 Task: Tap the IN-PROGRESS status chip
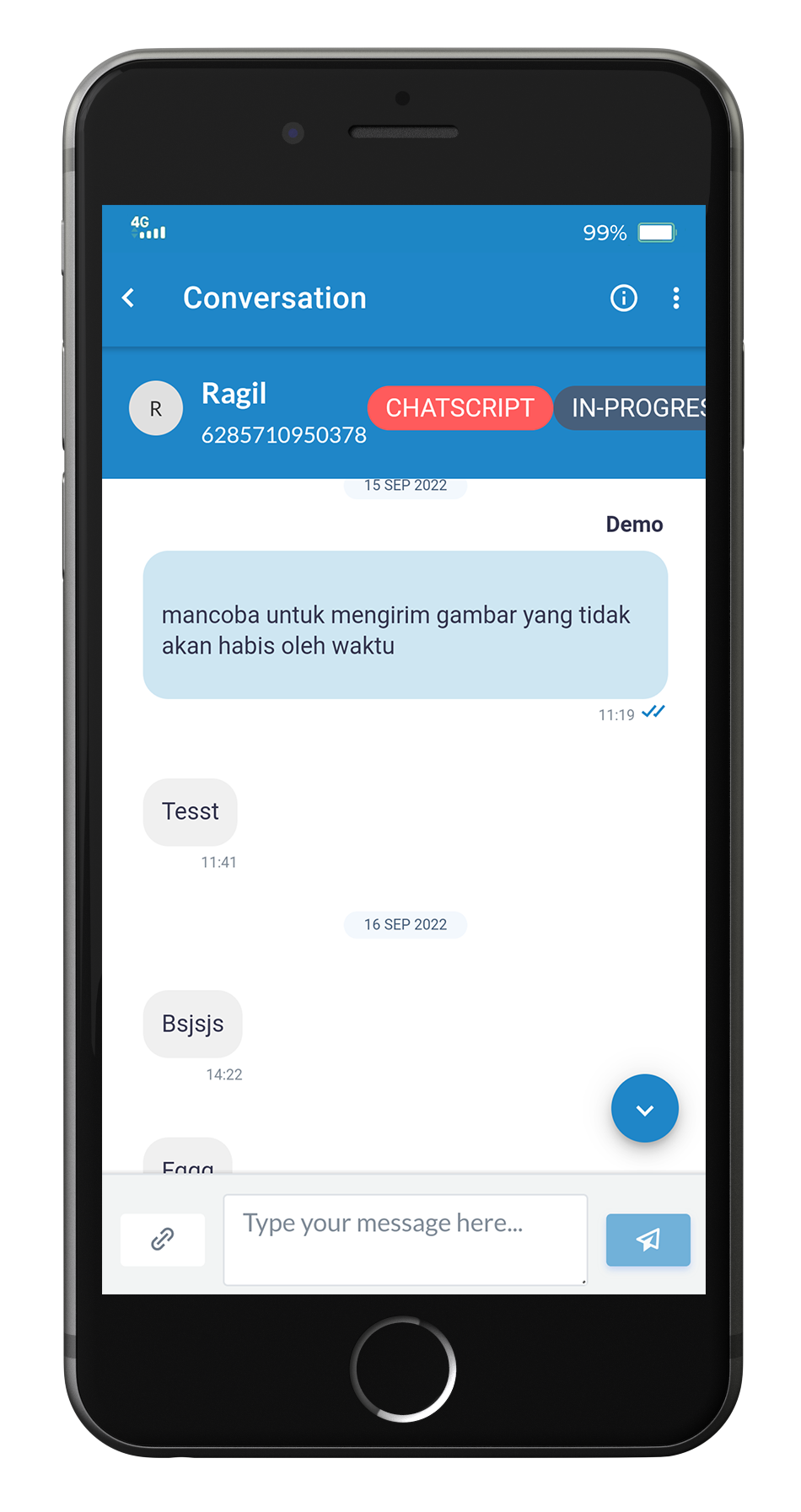(x=632, y=408)
